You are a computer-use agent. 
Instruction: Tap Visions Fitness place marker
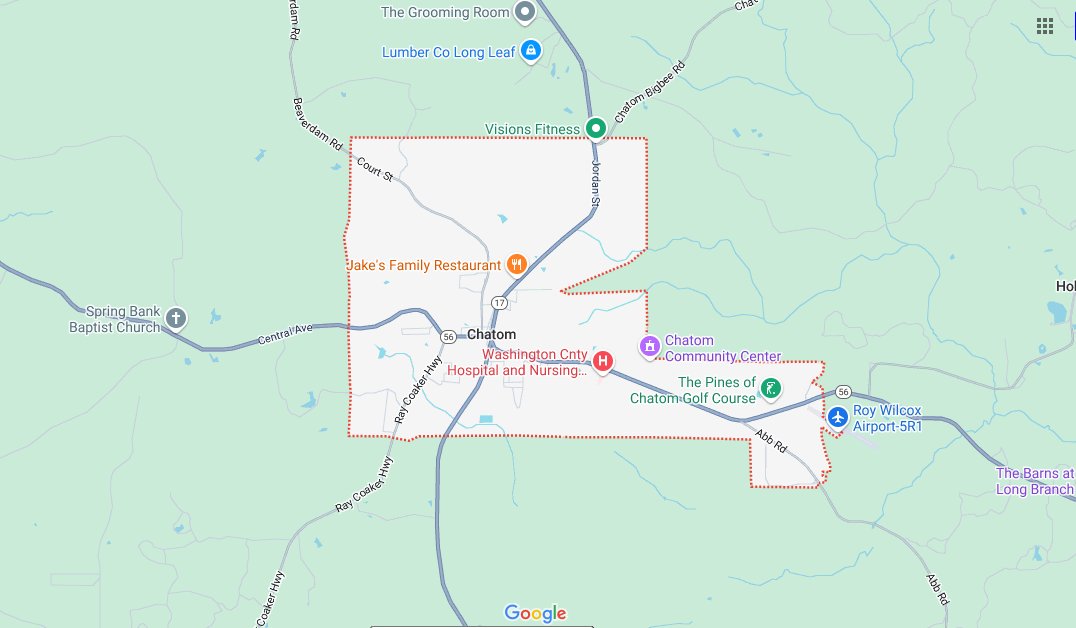(596, 128)
